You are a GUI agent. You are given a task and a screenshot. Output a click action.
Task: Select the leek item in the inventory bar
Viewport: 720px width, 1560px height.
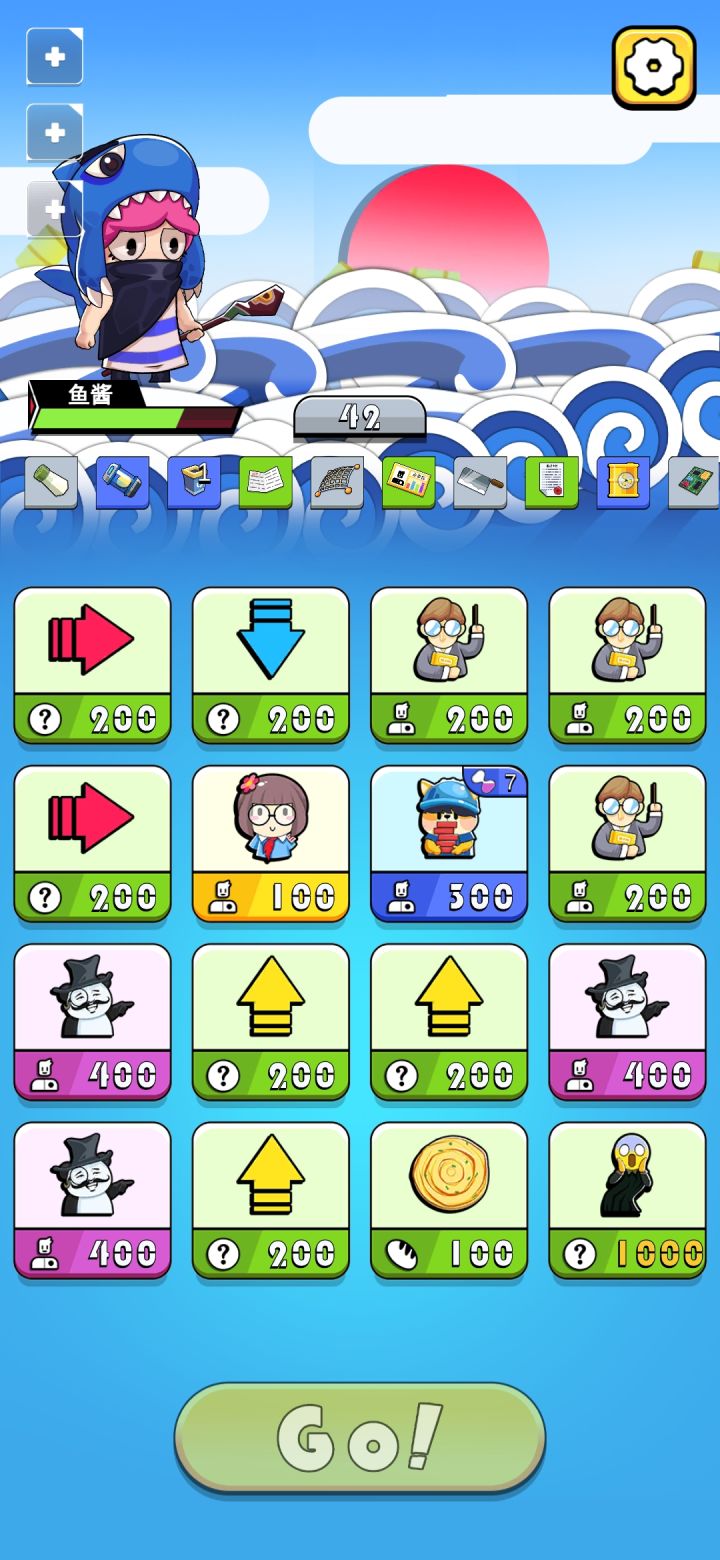tap(48, 483)
